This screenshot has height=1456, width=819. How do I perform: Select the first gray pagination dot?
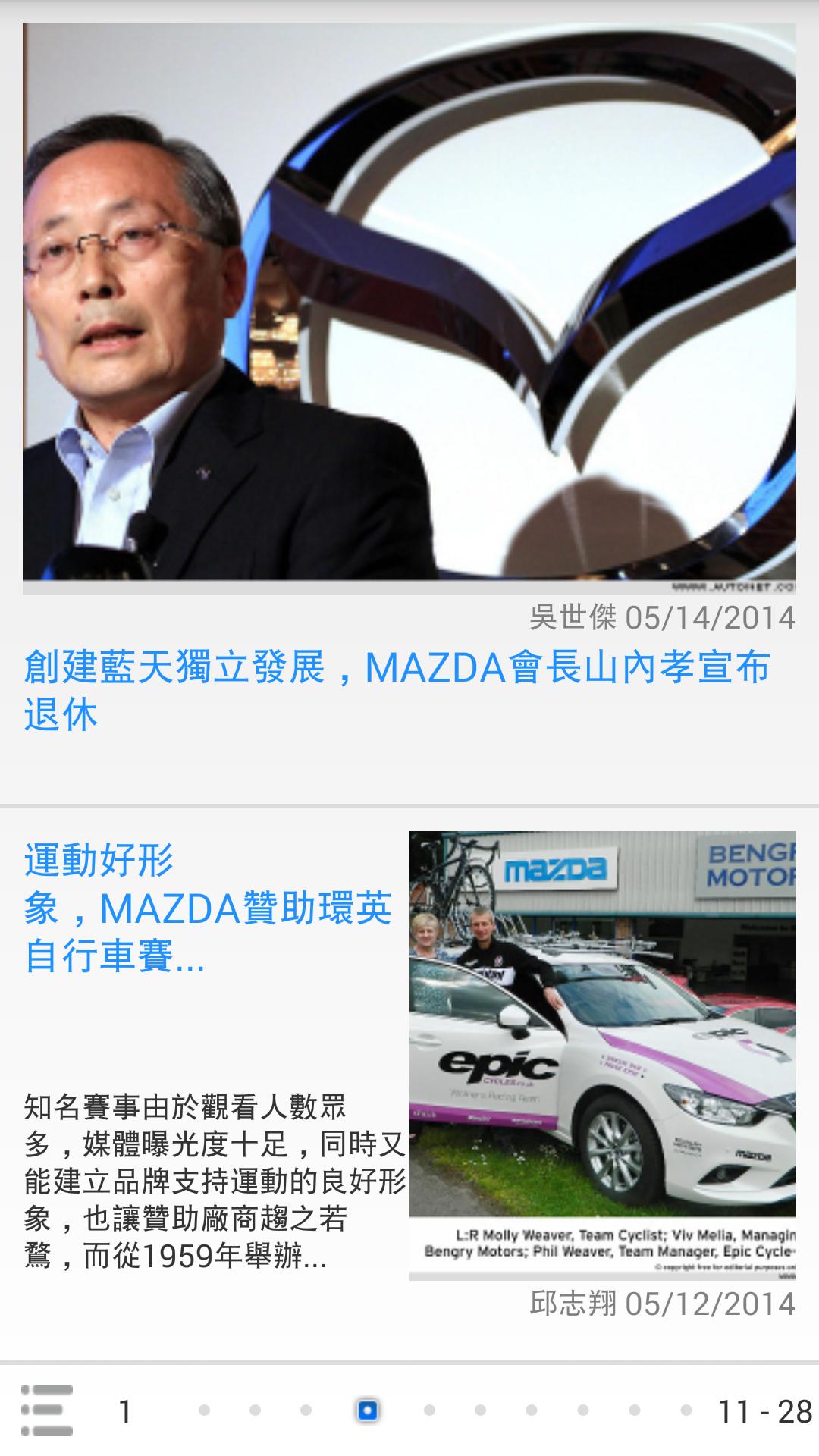tap(205, 1409)
